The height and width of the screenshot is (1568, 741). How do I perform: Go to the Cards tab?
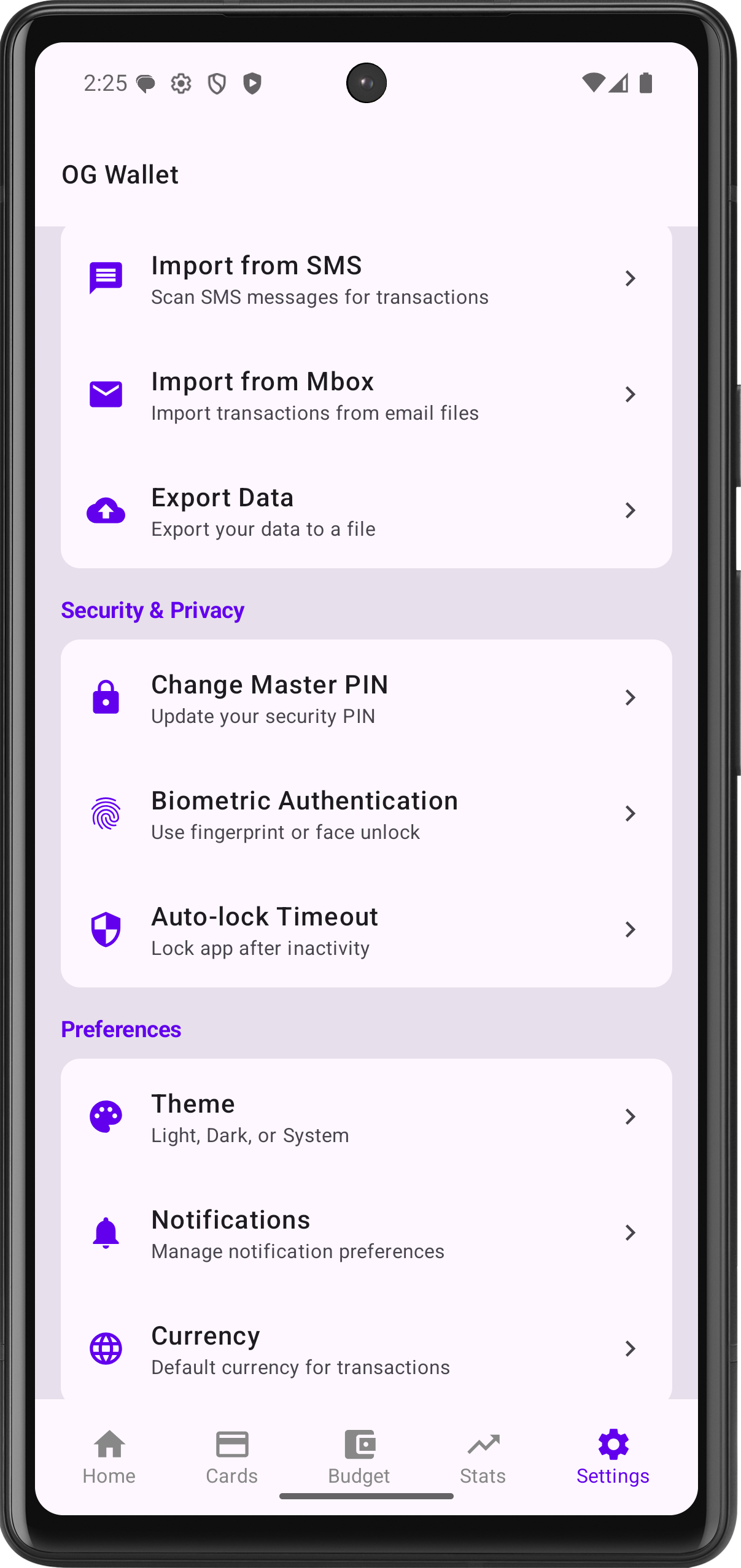(232, 1458)
